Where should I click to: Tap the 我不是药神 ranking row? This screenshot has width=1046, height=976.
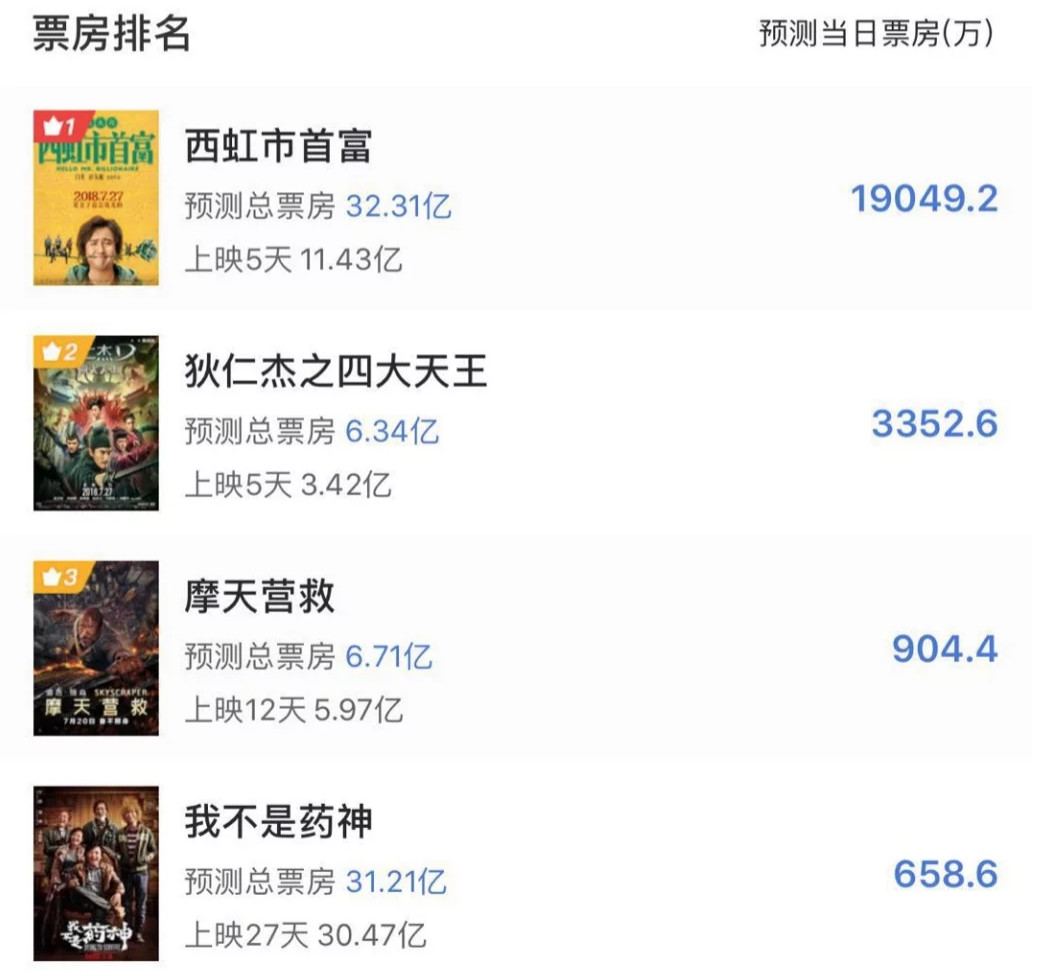pos(279,823)
